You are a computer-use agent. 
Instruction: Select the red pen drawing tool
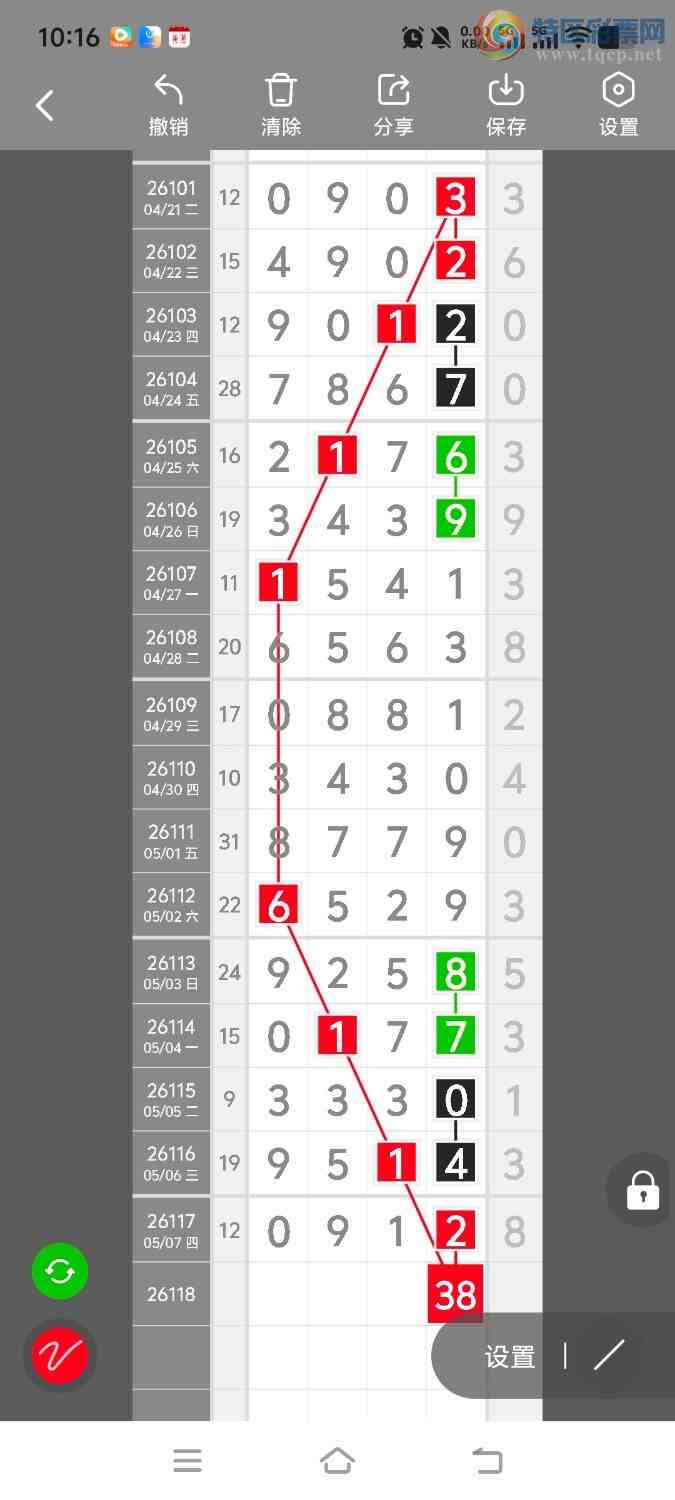tap(60, 1356)
